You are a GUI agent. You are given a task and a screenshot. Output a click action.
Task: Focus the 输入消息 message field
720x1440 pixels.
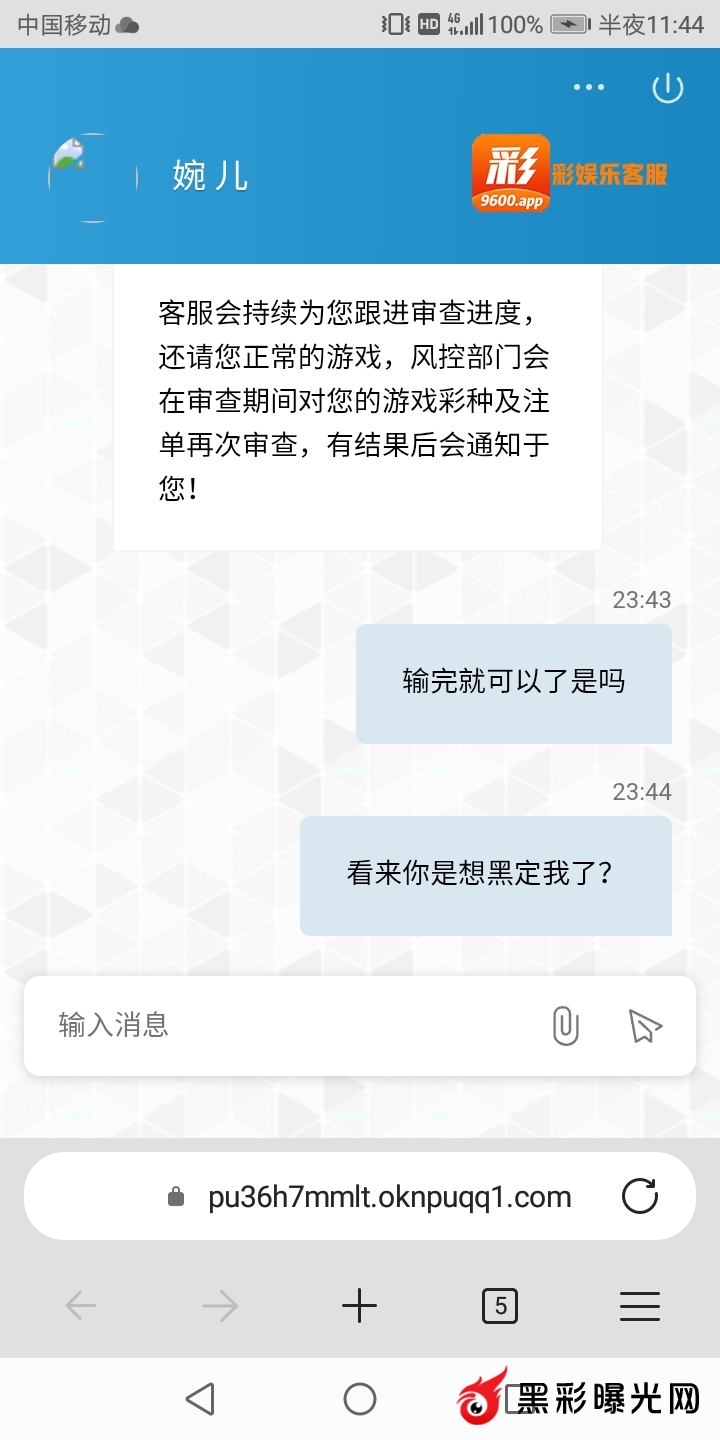[x=290, y=1025]
